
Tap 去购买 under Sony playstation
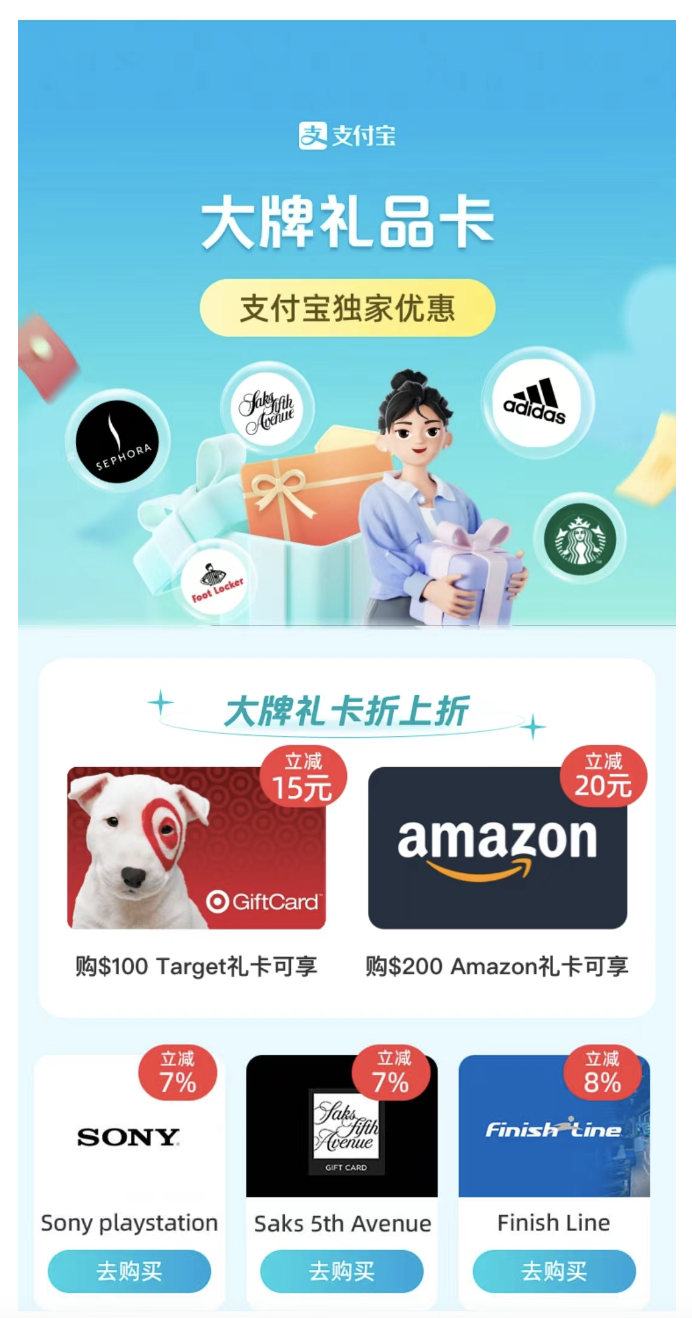point(129,1271)
